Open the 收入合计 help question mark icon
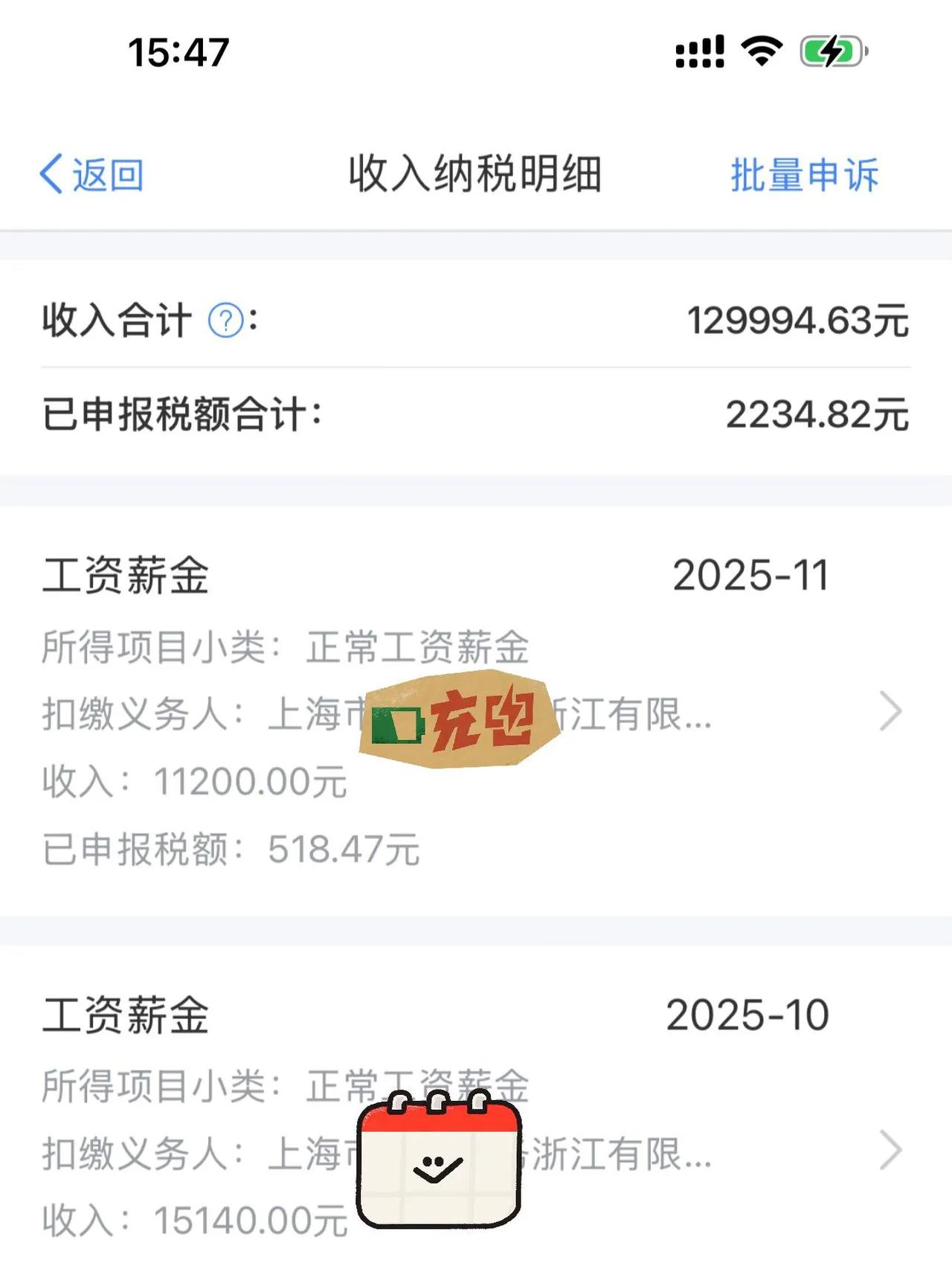The width and height of the screenshot is (952, 1269). point(227,321)
